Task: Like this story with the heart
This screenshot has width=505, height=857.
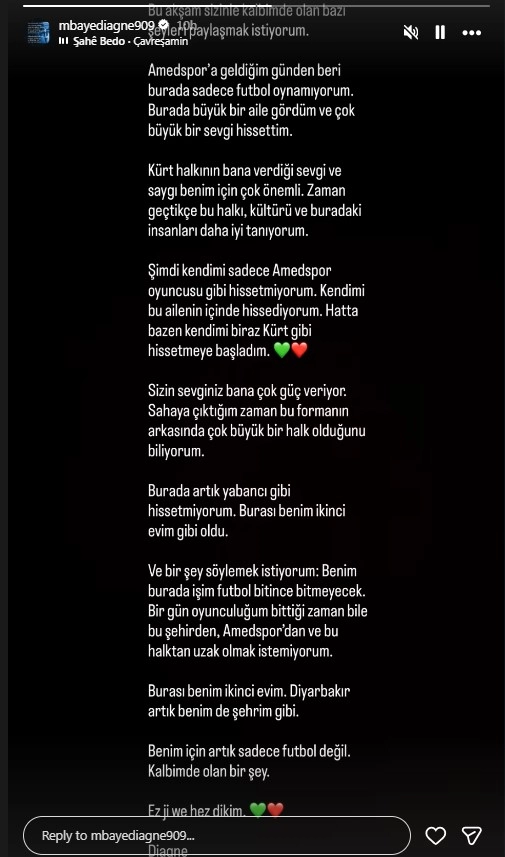Action: point(436,836)
